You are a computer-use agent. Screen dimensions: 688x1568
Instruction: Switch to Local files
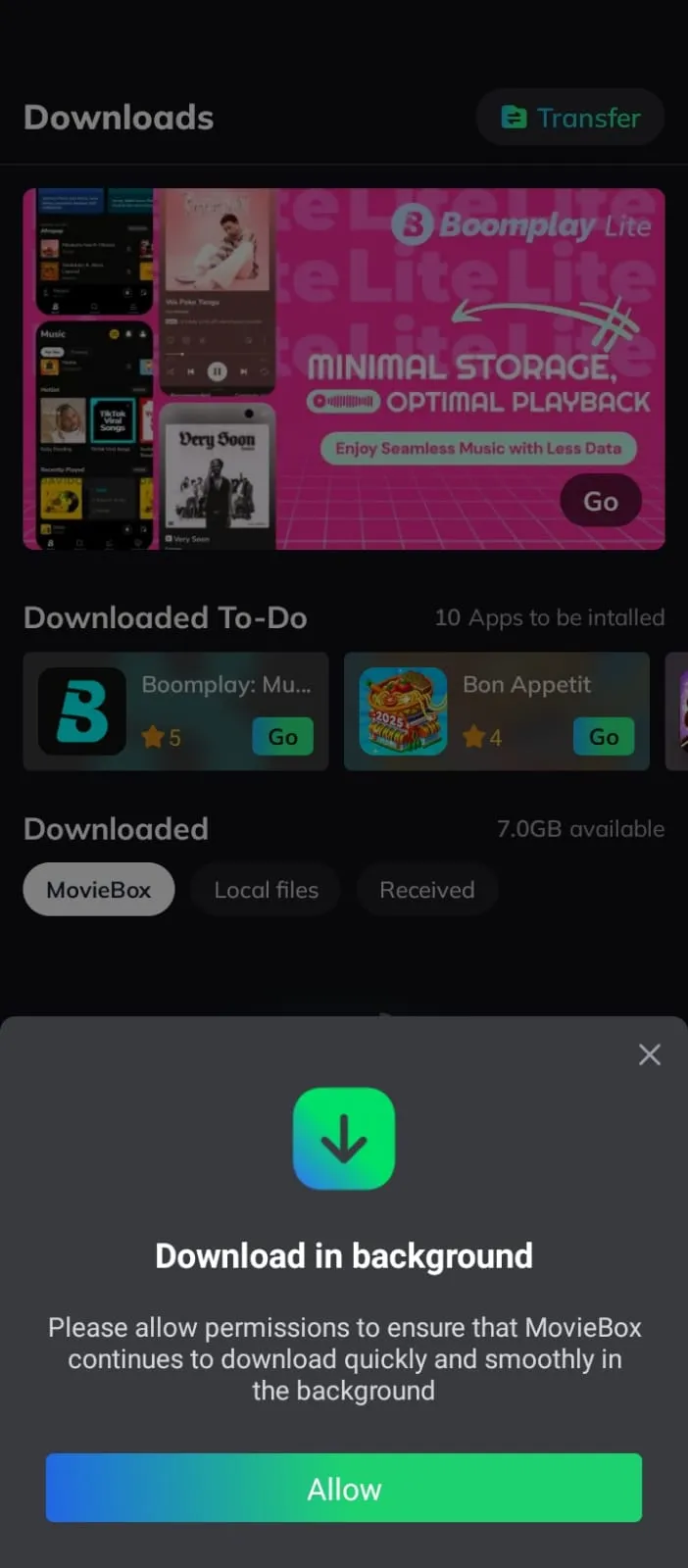click(x=266, y=890)
